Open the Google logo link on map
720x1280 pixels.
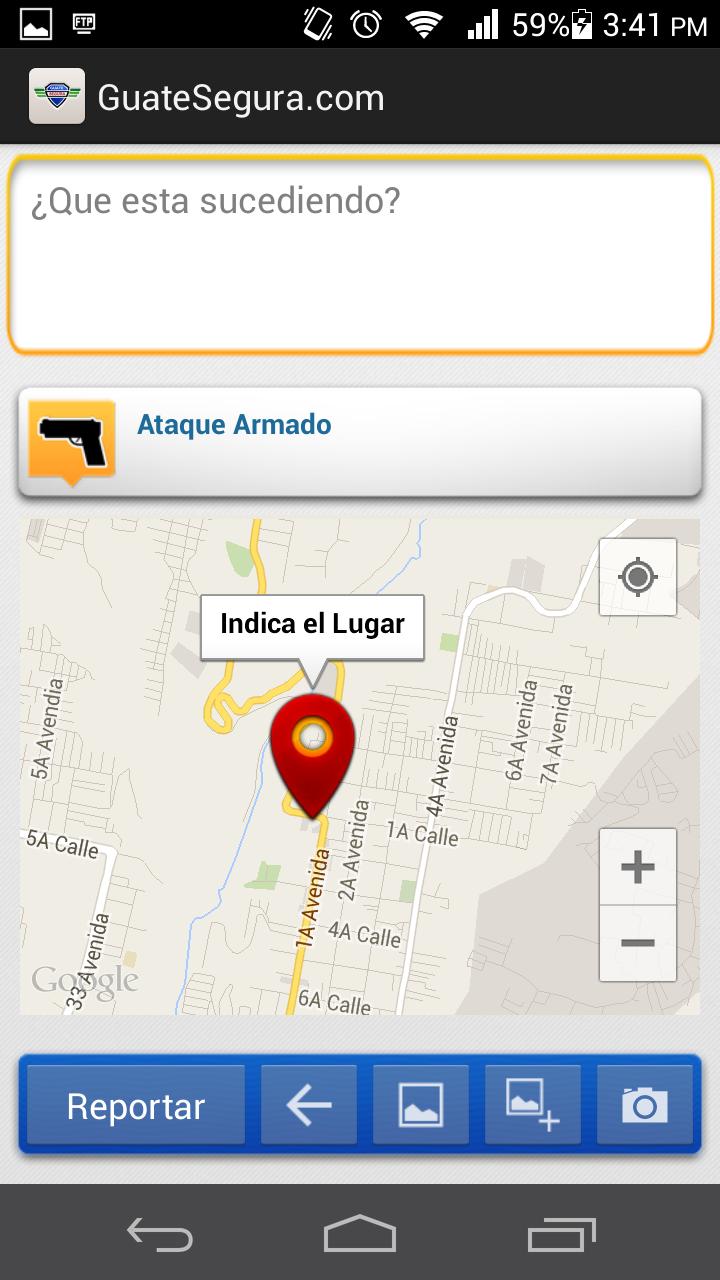85,980
